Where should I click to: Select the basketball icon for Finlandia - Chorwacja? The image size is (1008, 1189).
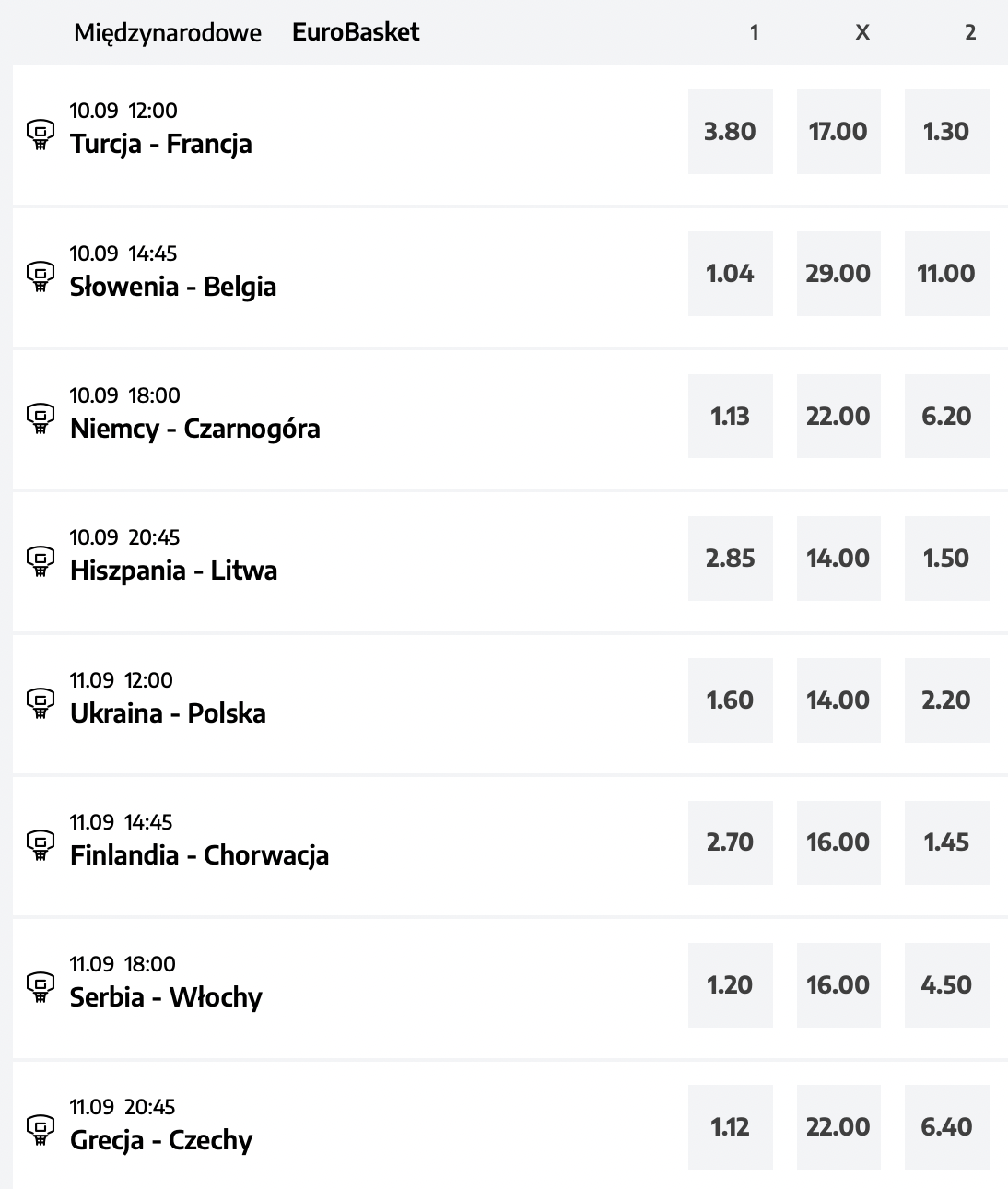coord(41,843)
